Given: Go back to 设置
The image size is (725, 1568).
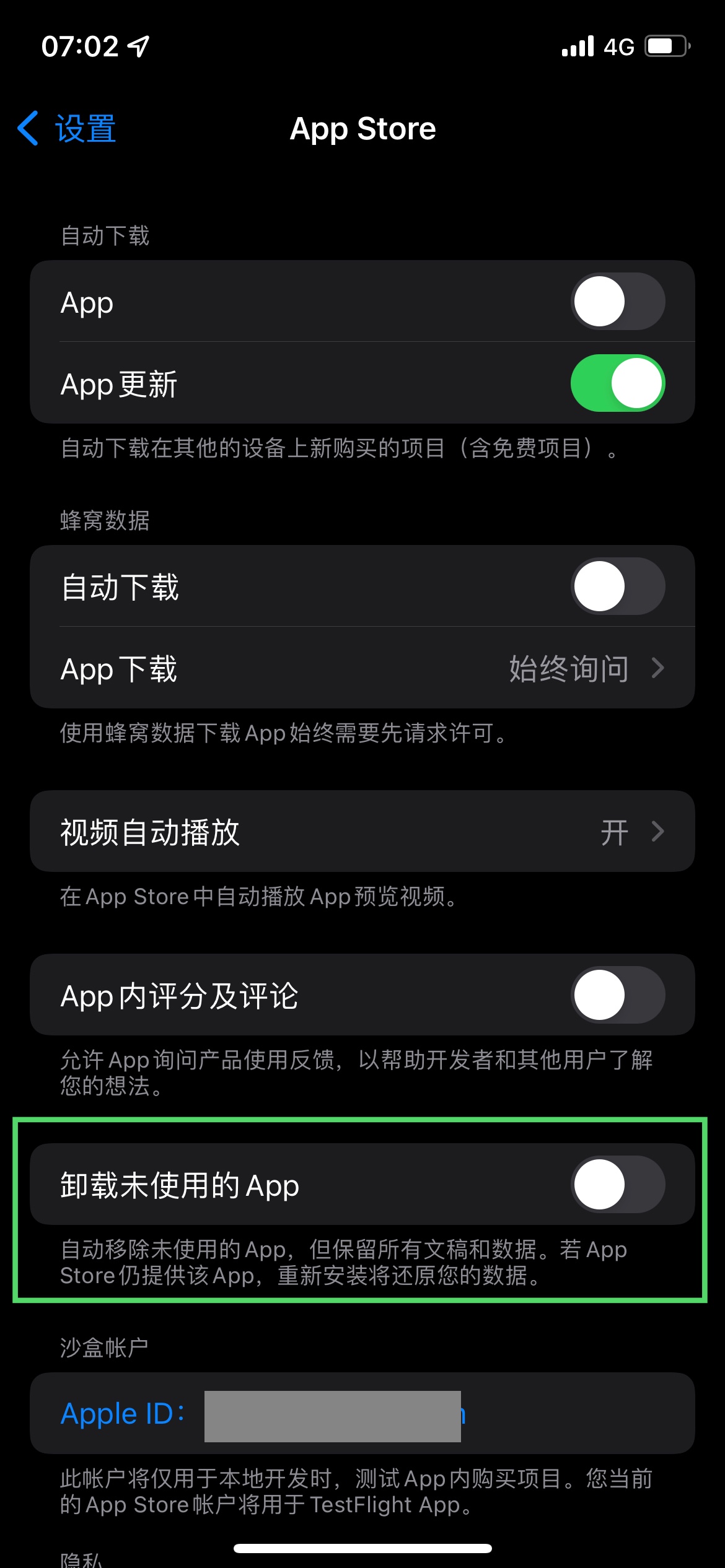Looking at the screenshot, I should (x=68, y=129).
